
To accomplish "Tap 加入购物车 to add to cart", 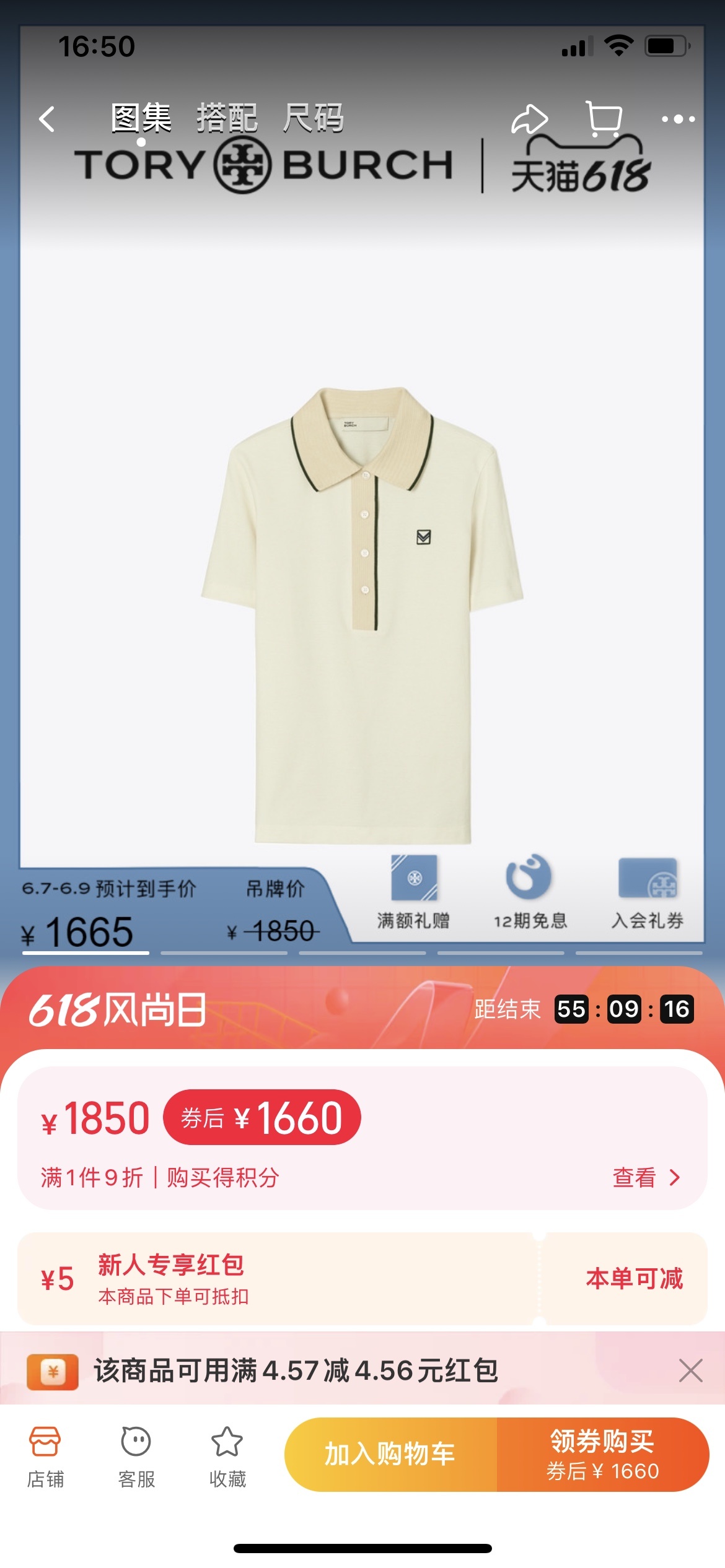I will (x=390, y=1454).
